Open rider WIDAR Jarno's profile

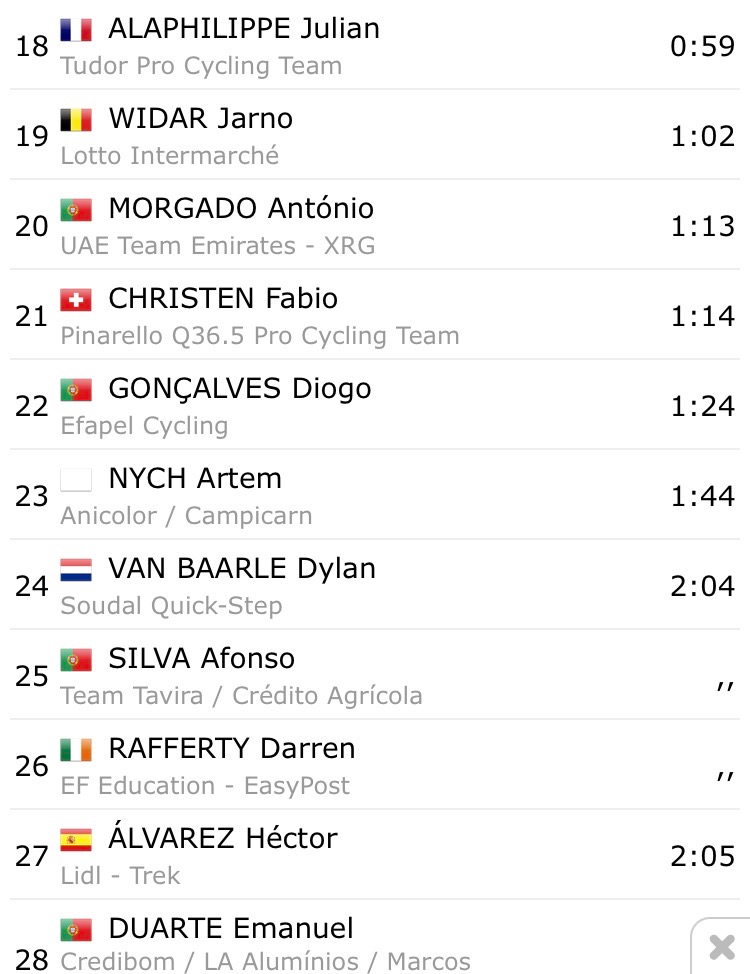tap(200, 119)
